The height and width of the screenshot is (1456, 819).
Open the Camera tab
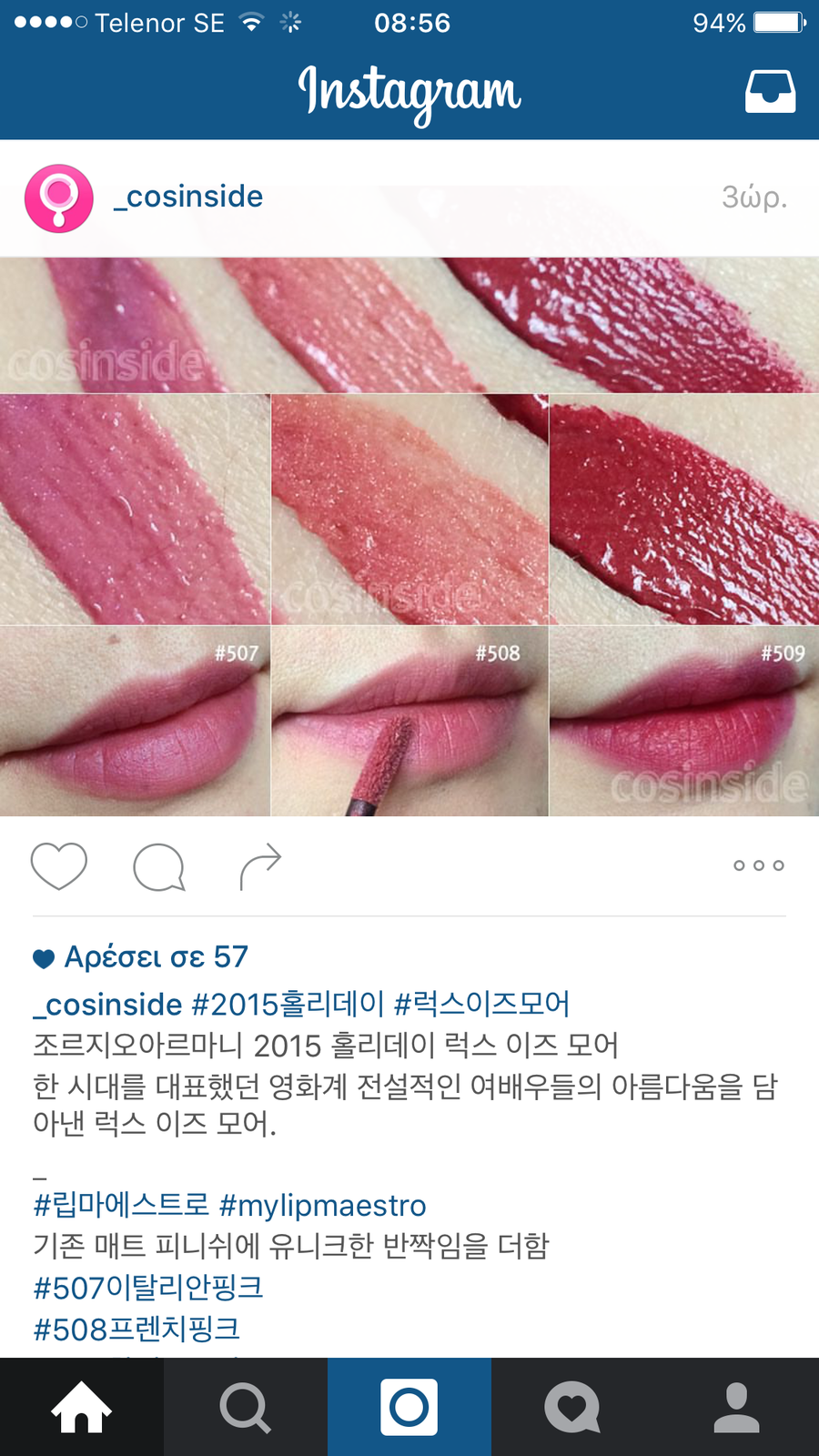point(409,1407)
